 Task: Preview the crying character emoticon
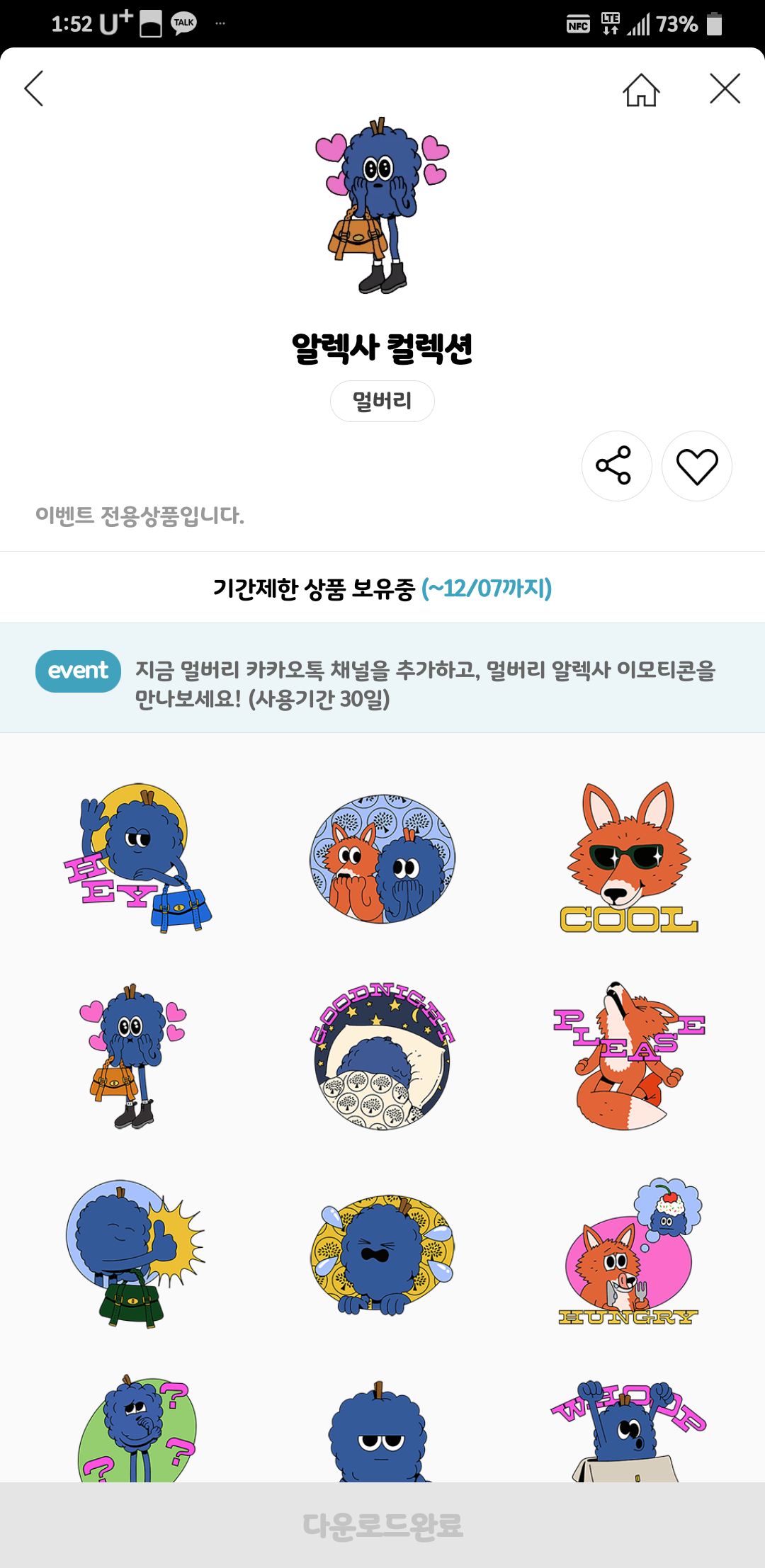click(x=382, y=1253)
